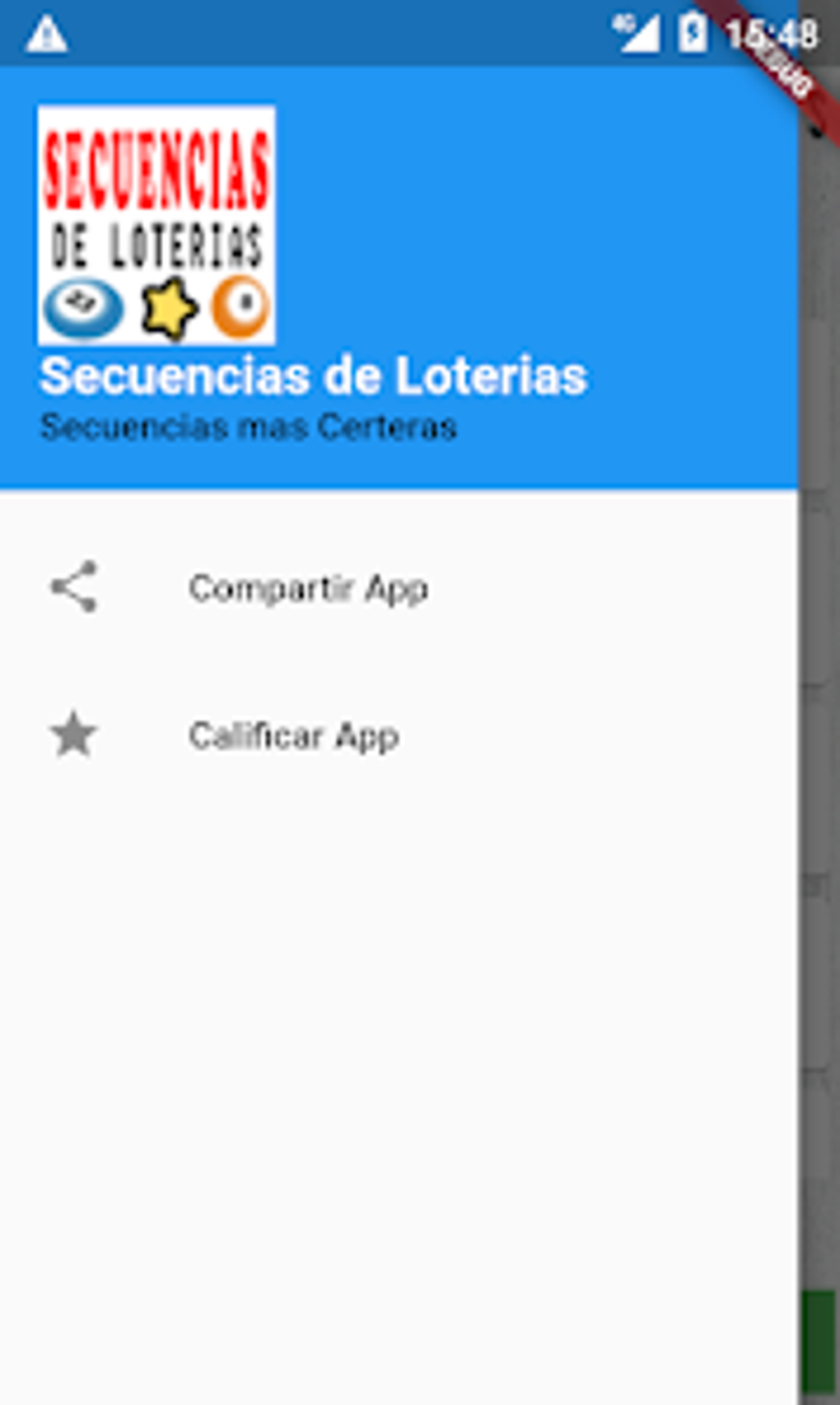
Task: Open Compartir App to share the app
Action: tap(309, 587)
